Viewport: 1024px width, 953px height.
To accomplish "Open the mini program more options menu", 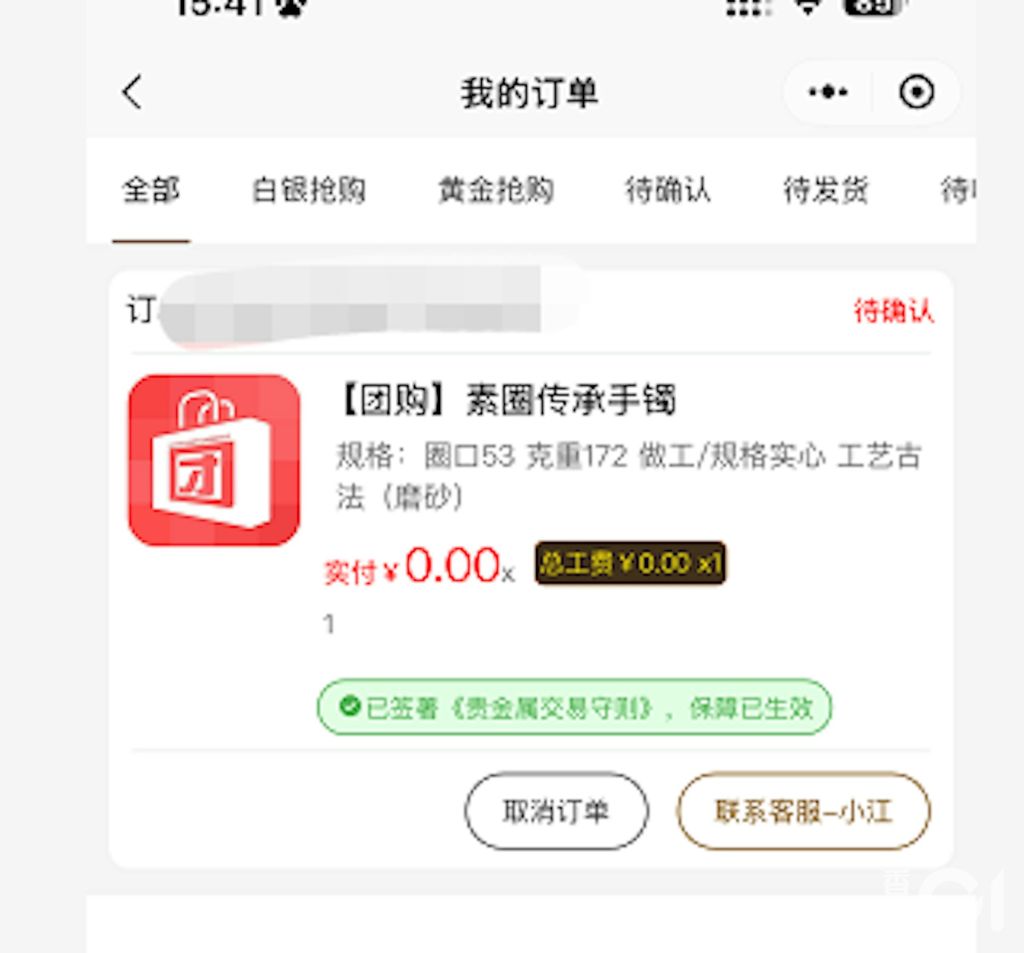I will click(828, 93).
